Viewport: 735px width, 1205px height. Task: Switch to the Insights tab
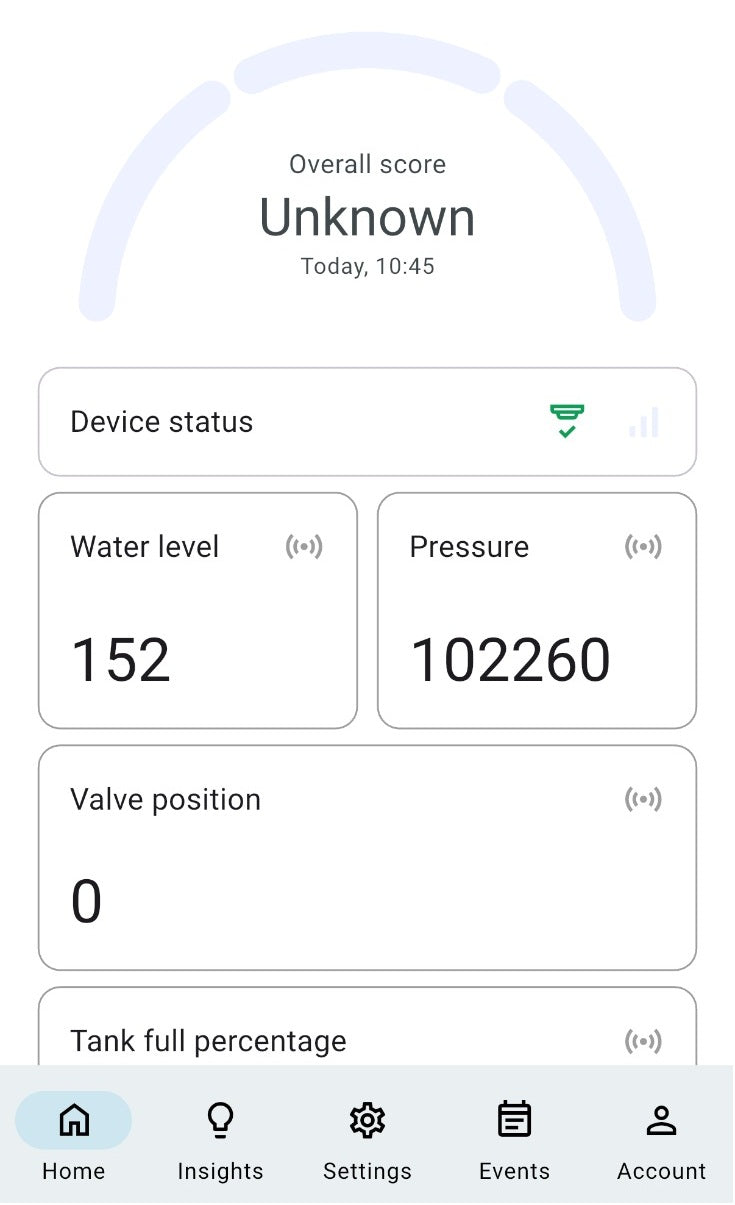pos(220,1138)
